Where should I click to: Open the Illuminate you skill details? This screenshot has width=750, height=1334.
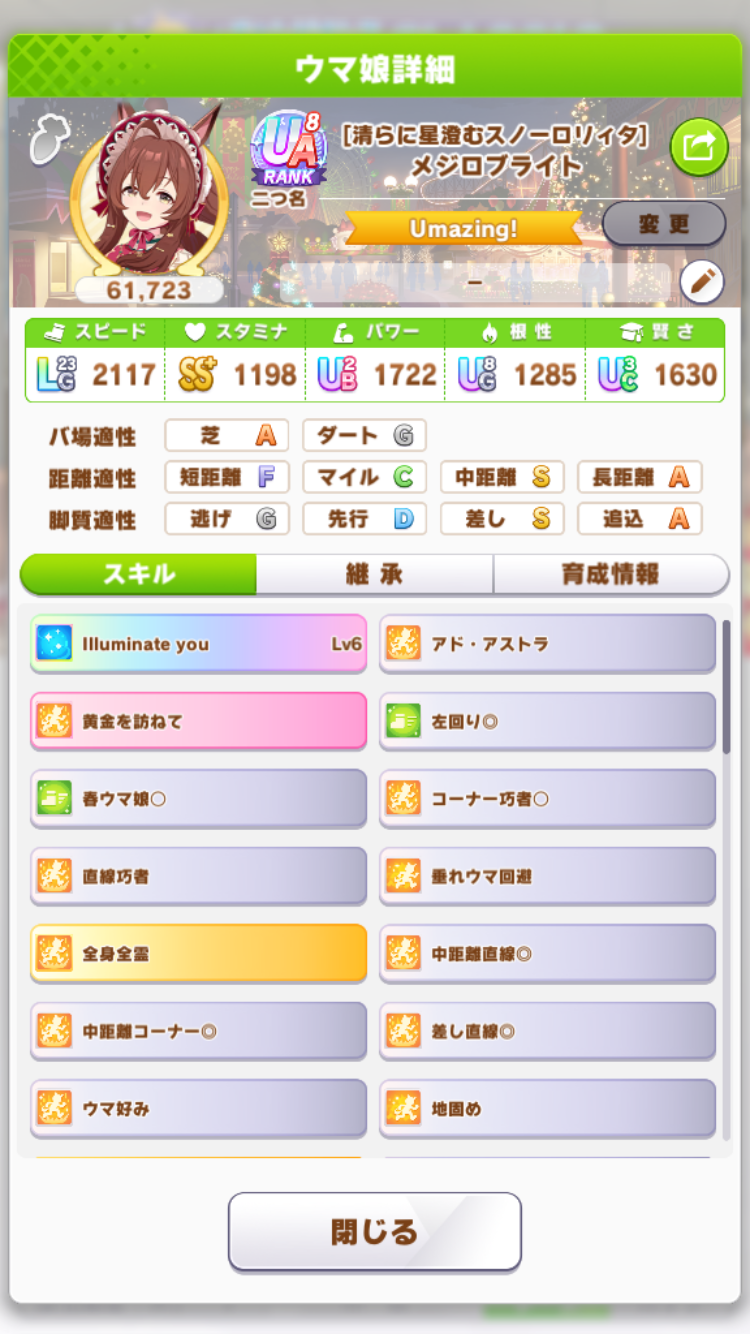[x=198, y=644]
